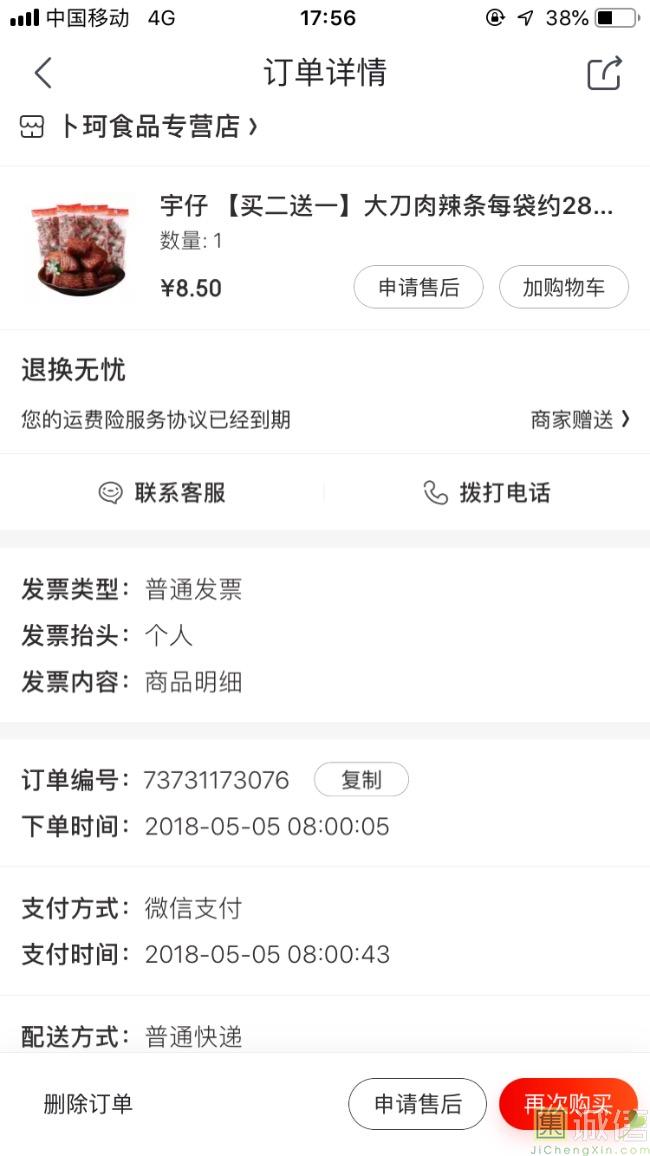The height and width of the screenshot is (1156, 650).
Task: Call the seller with 拨打电话
Action: (x=487, y=493)
